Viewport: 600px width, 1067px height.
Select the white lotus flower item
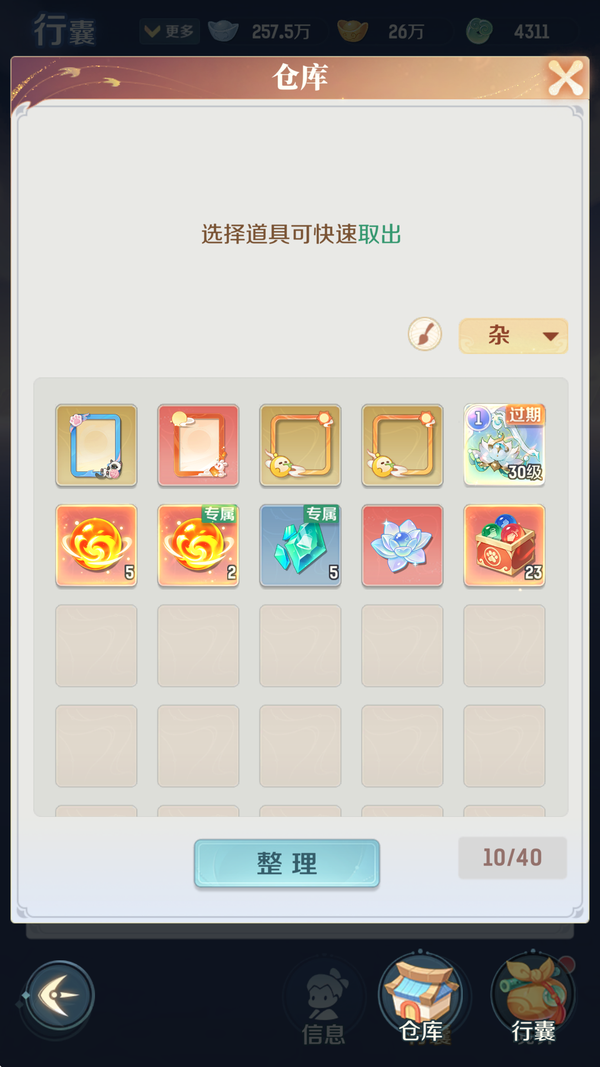pos(402,546)
